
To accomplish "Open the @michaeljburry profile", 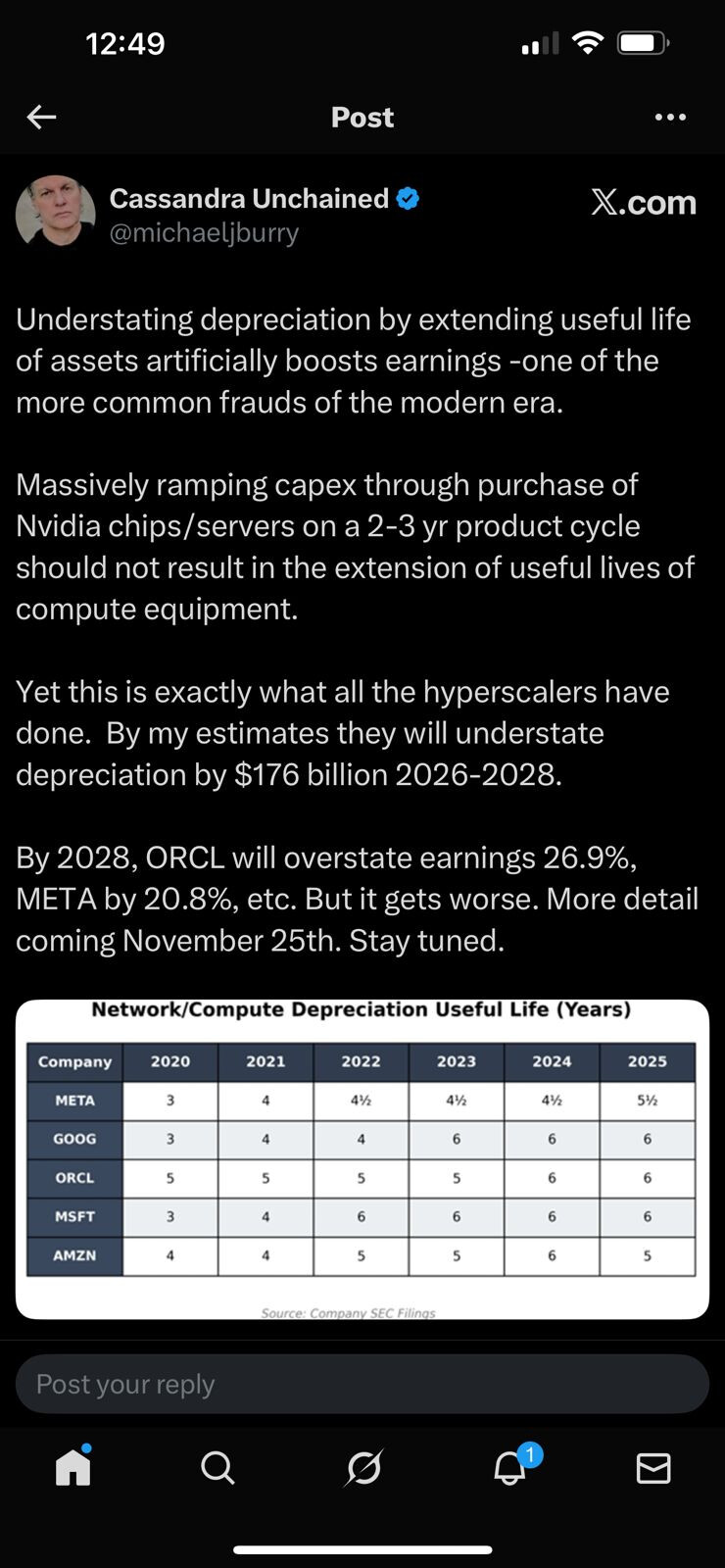I will pyautogui.click(x=204, y=233).
